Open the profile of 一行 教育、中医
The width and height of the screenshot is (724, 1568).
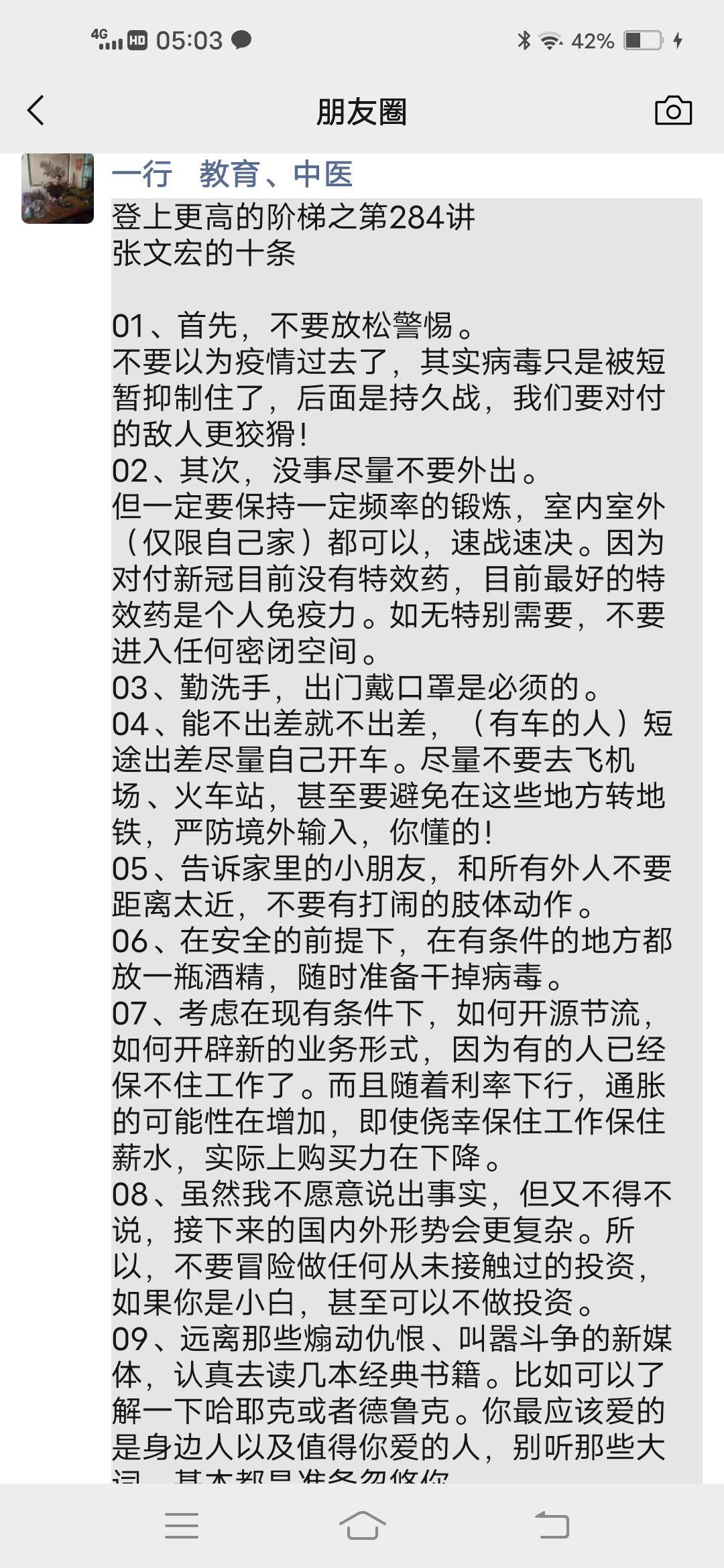(x=232, y=175)
